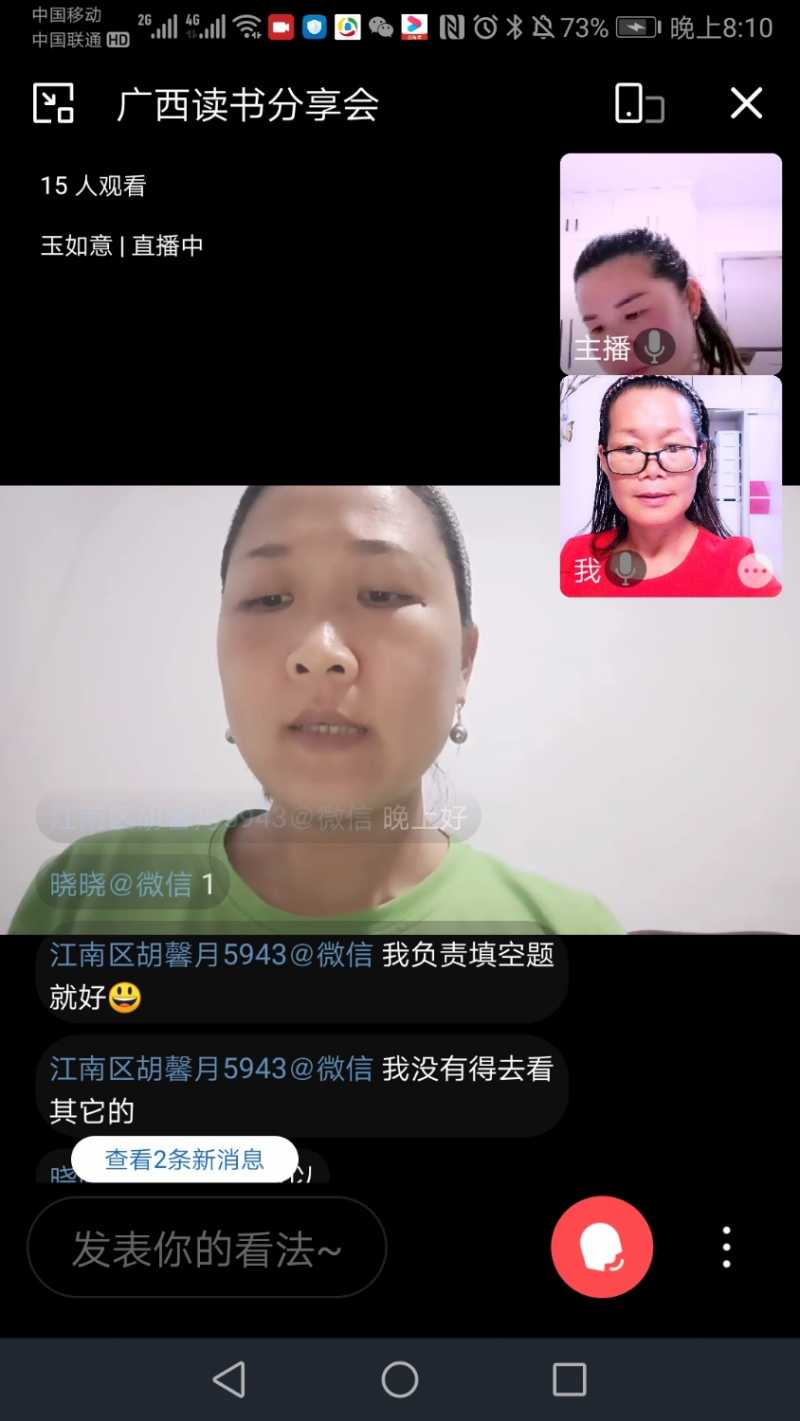Tap the red speak button
Screen dimensions: 800x1421
602,1247
